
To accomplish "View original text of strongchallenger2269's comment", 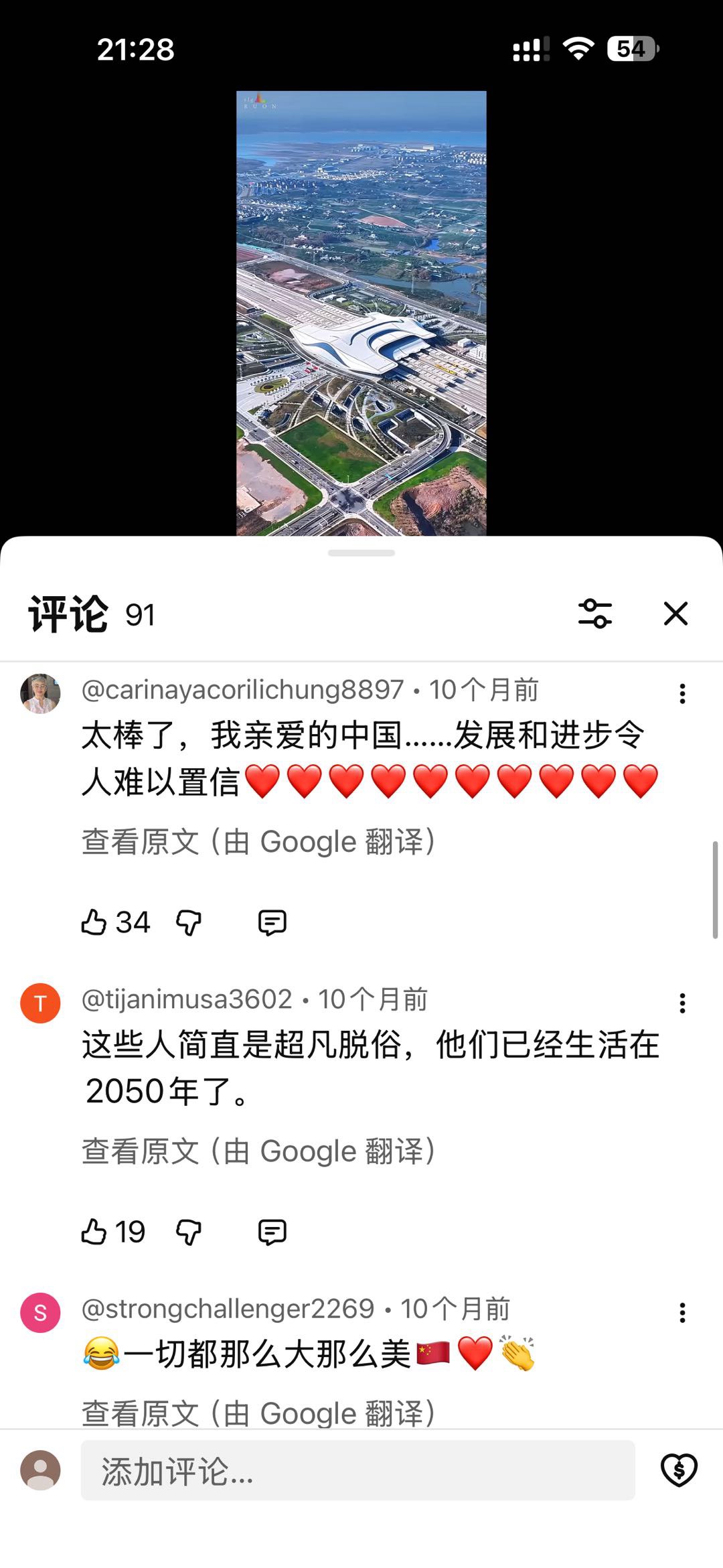I will click(x=258, y=1413).
